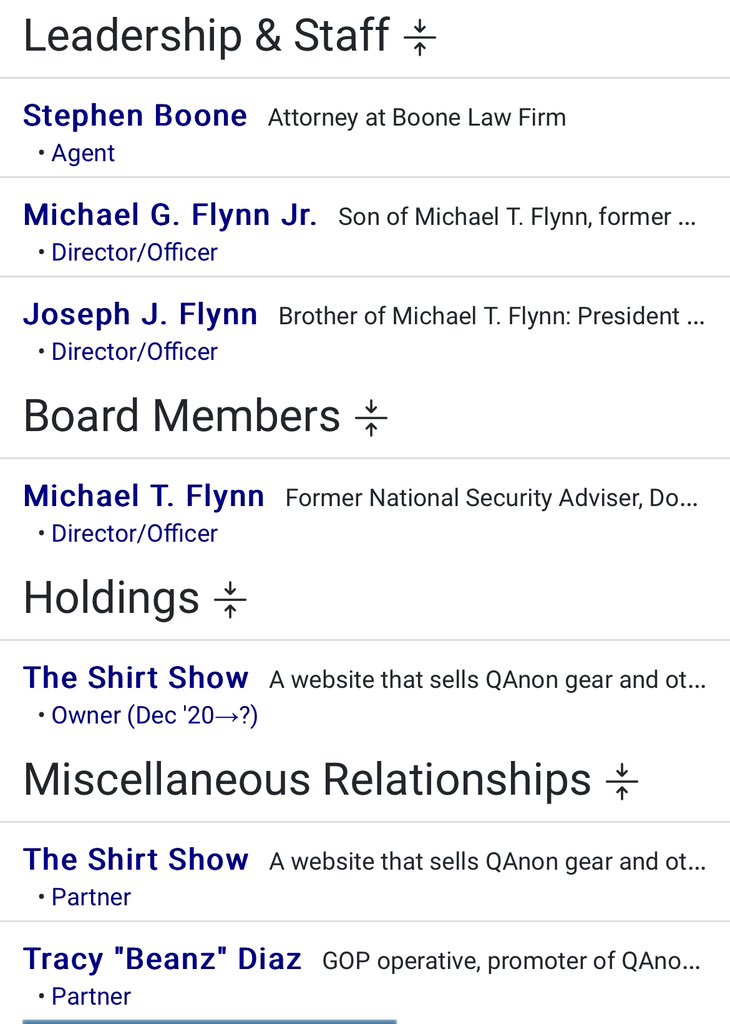Open Tracy "Beanz" Diaz profile

click(162, 960)
